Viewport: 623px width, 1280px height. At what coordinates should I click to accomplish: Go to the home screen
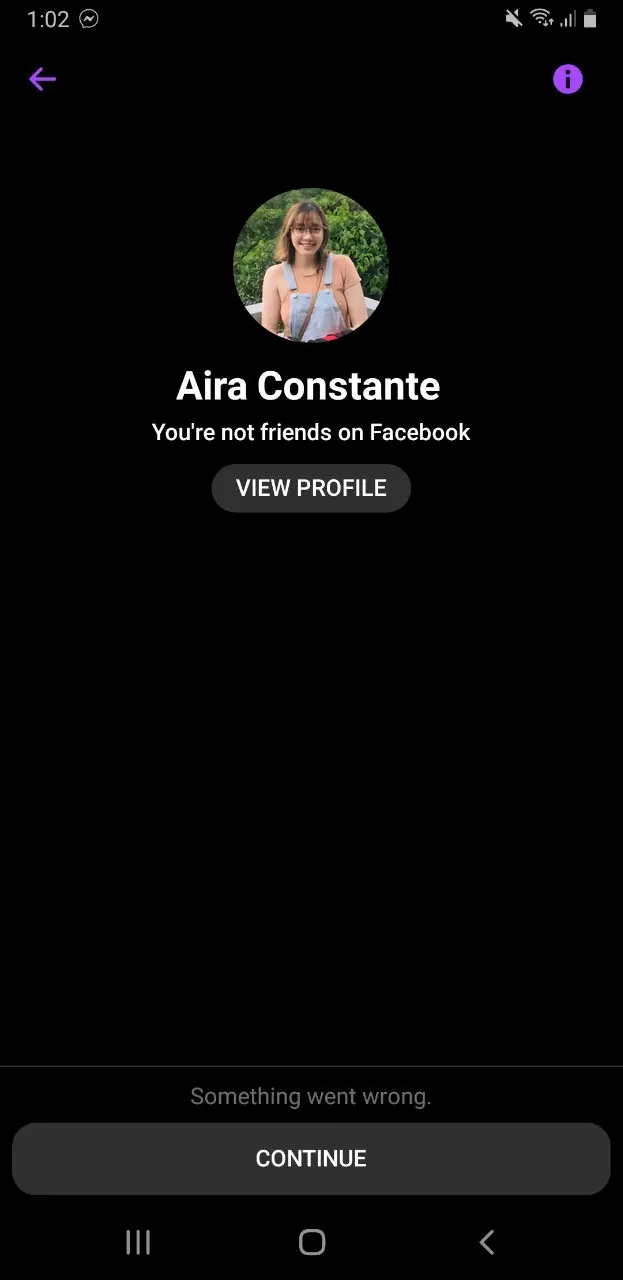(312, 1242)
